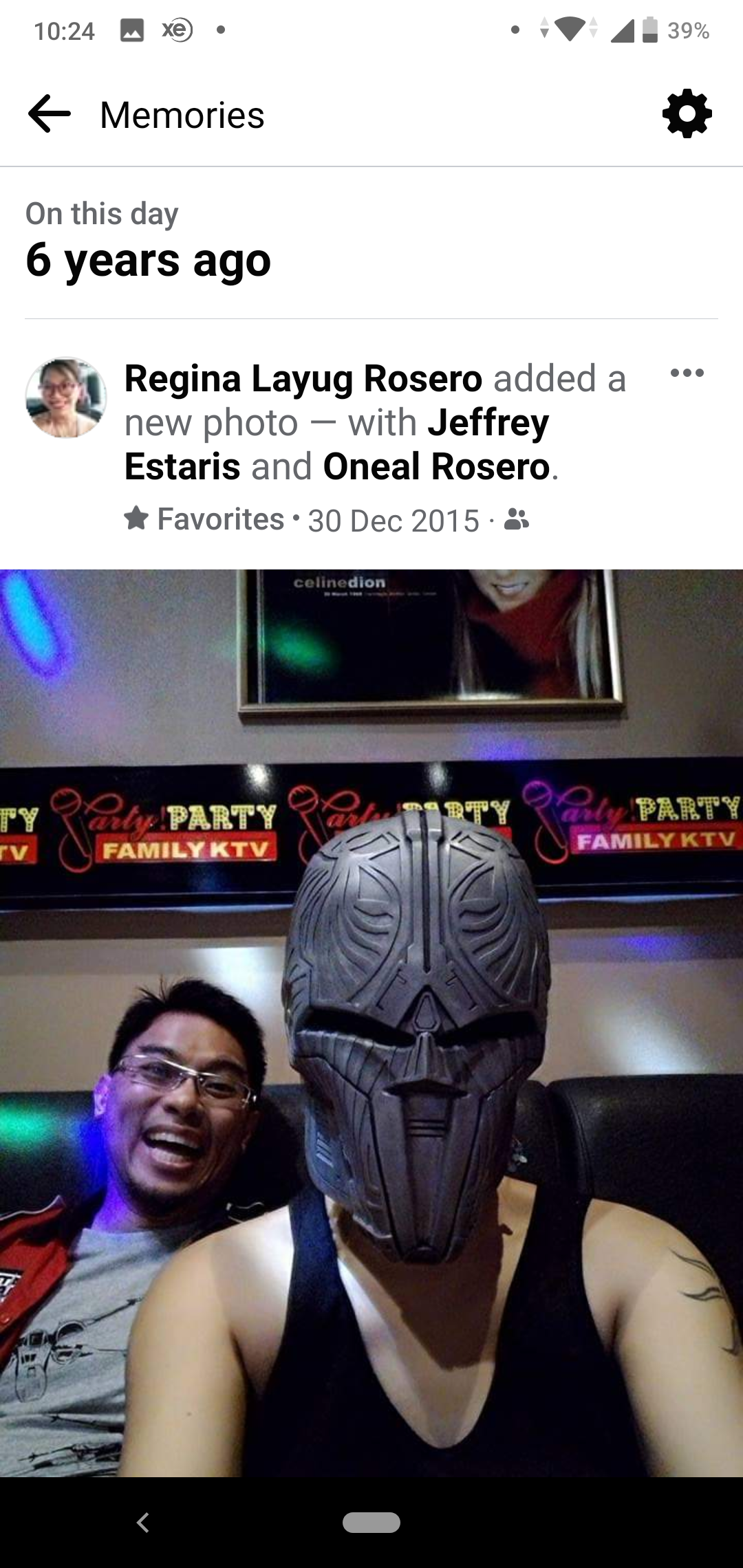This screenshot has height=1568, width=743.
Task: Tap the system back button
Action: tap(143, 1523)
